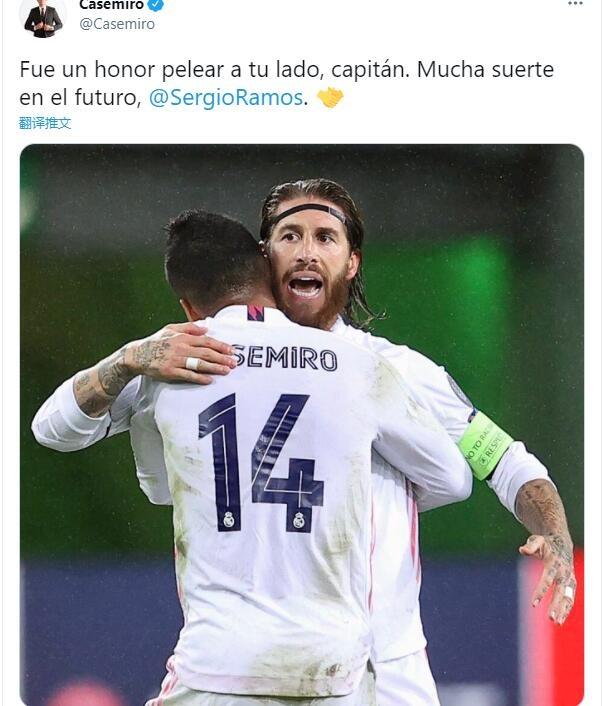Open the @Casemiro handle profile

(x=117, y=24)
